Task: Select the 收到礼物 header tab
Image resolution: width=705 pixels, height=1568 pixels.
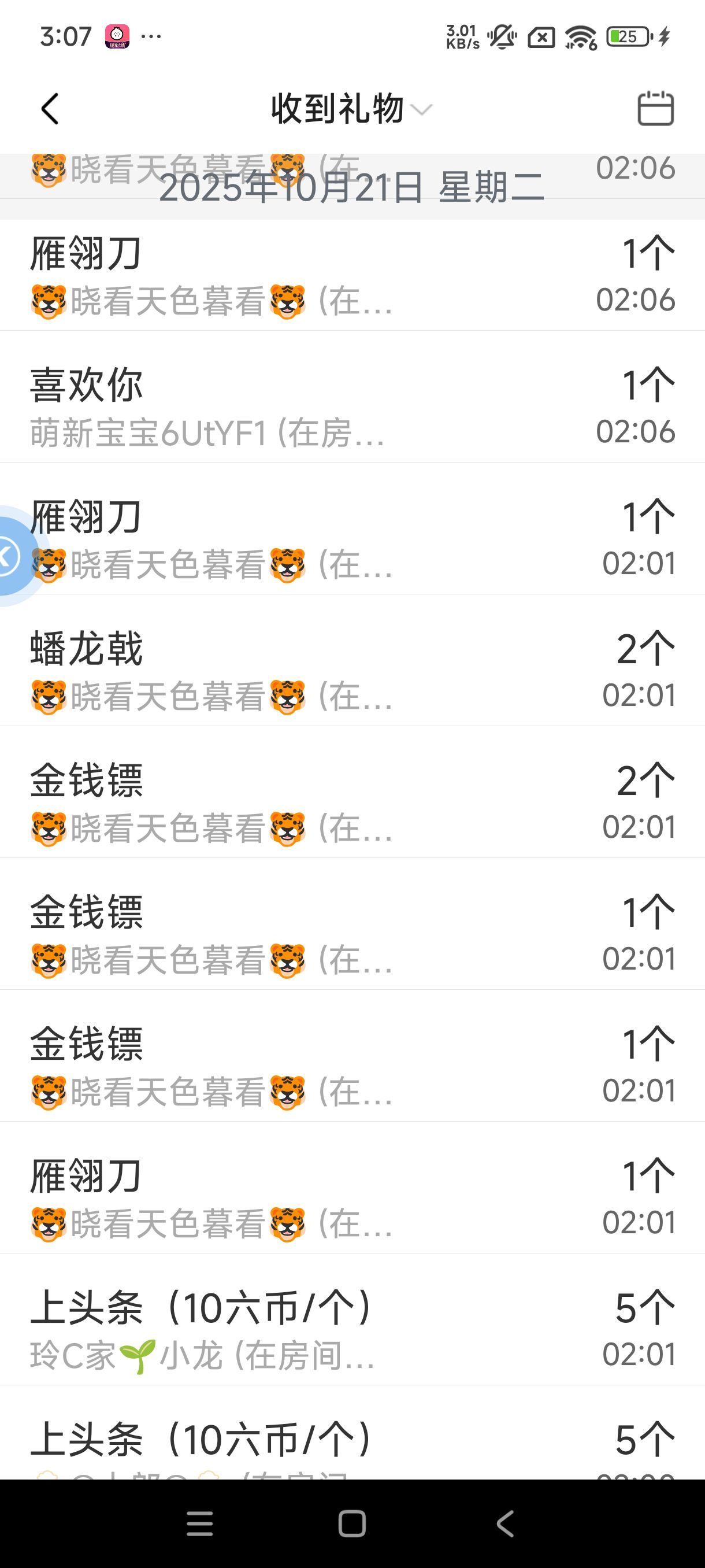Action: point(336,107)
